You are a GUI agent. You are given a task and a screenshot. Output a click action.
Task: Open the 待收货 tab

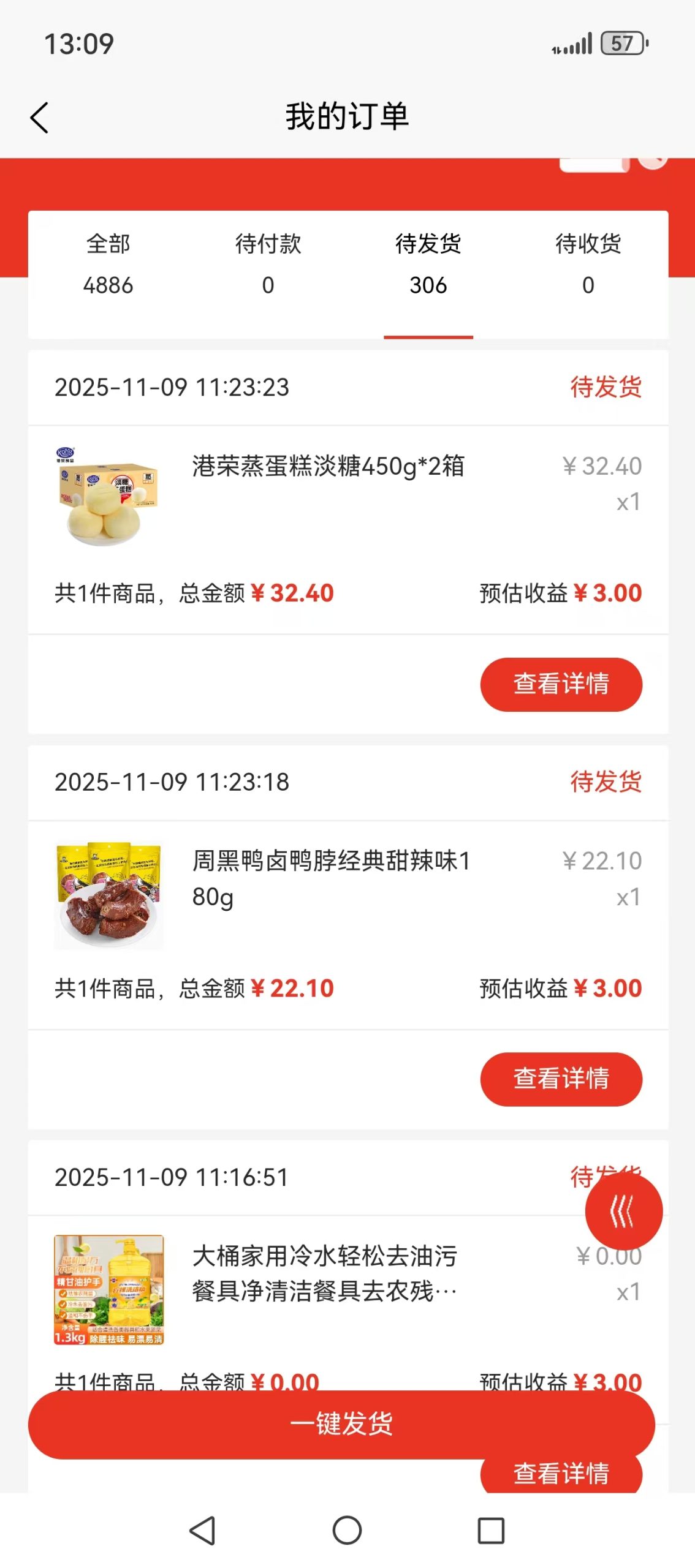click(x=588, y=265)
